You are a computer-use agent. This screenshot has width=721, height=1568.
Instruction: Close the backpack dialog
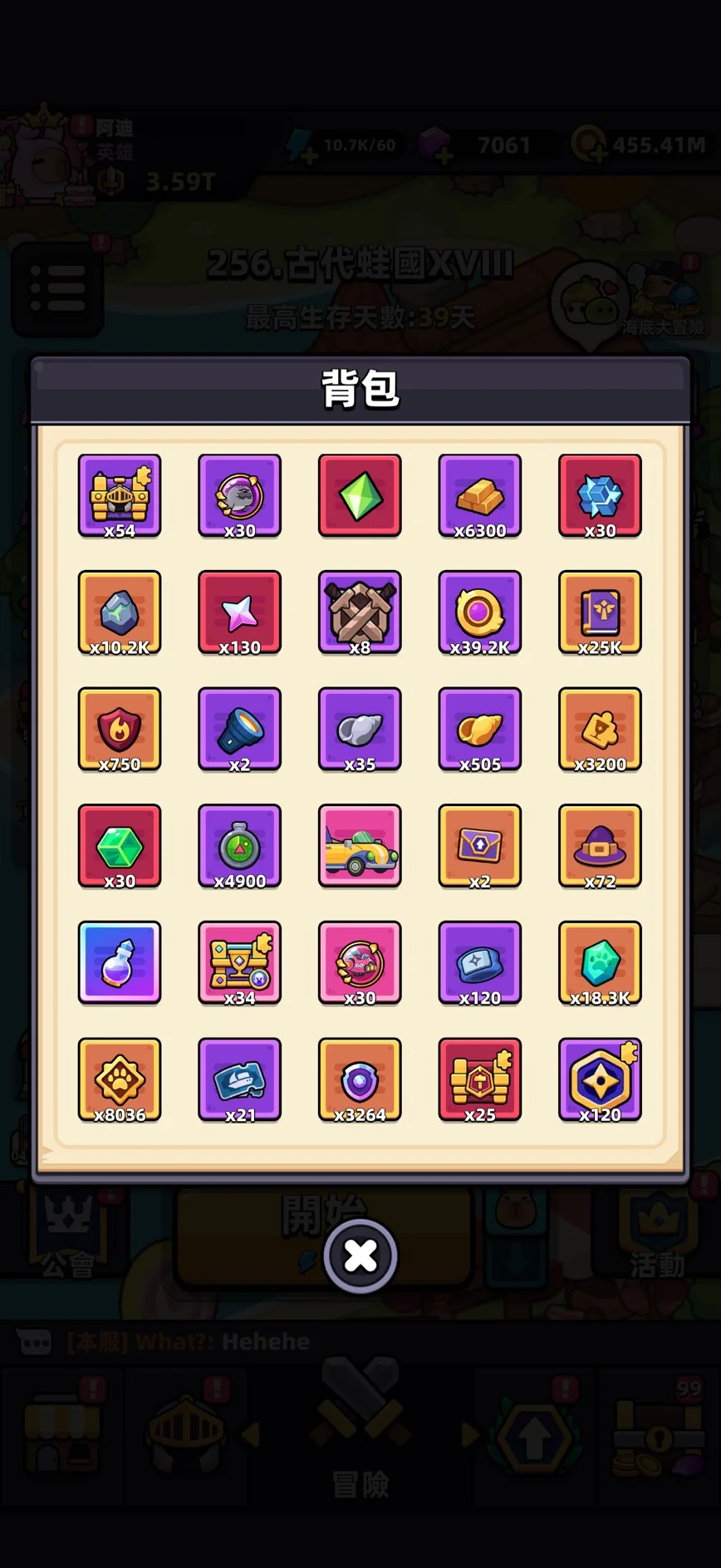click(x=360, y=1256)
